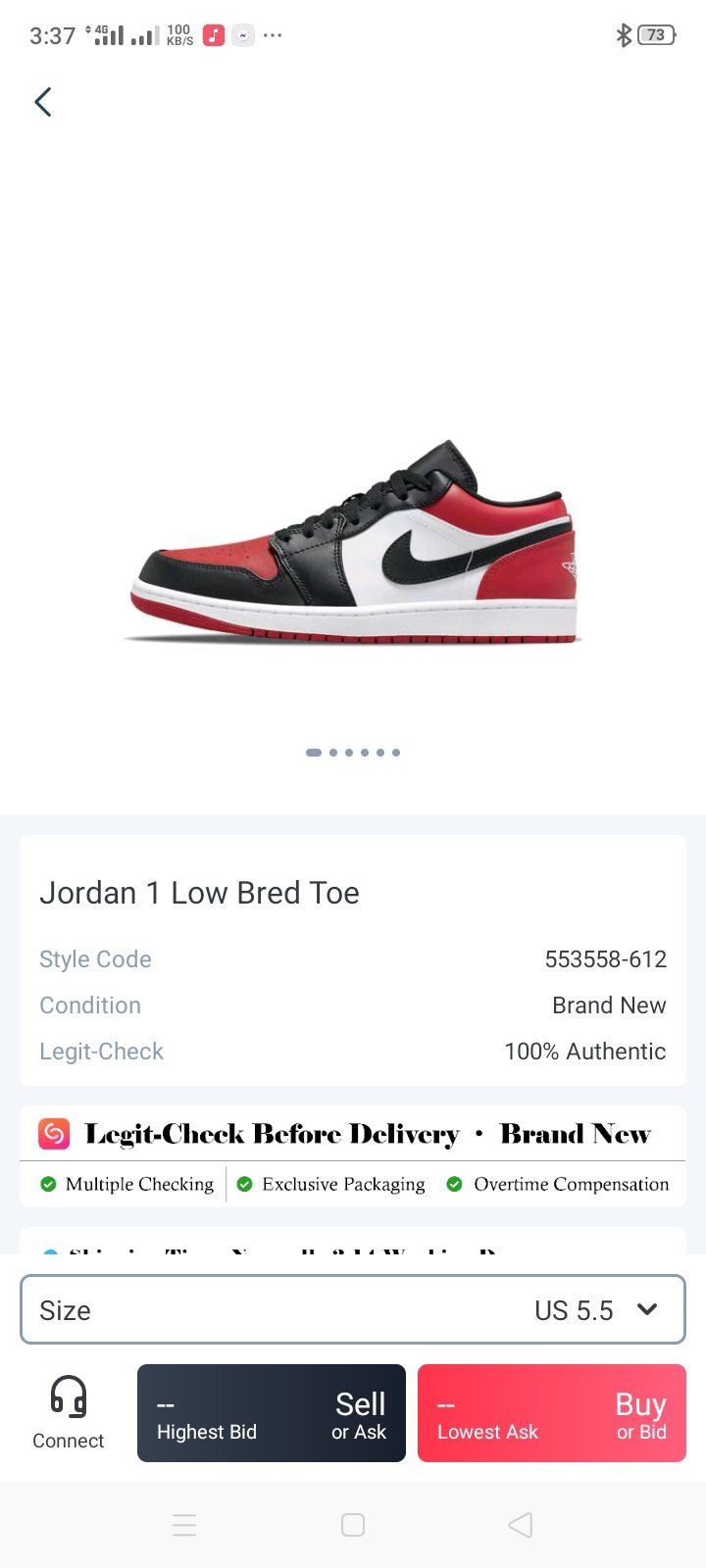View the Jordan 1 Low product image
Screen dimensions: 706x1568
click(353, 544)
